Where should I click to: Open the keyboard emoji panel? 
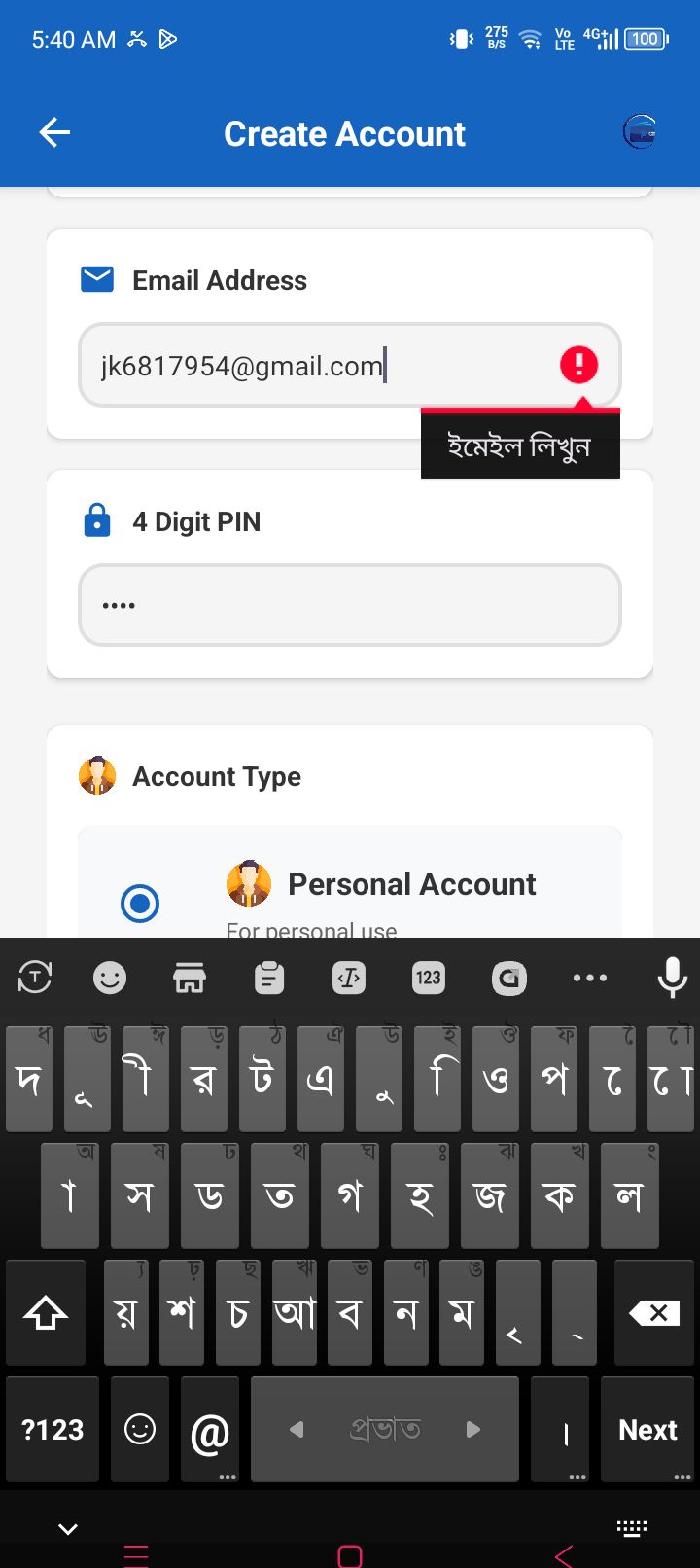coord(110,978)
